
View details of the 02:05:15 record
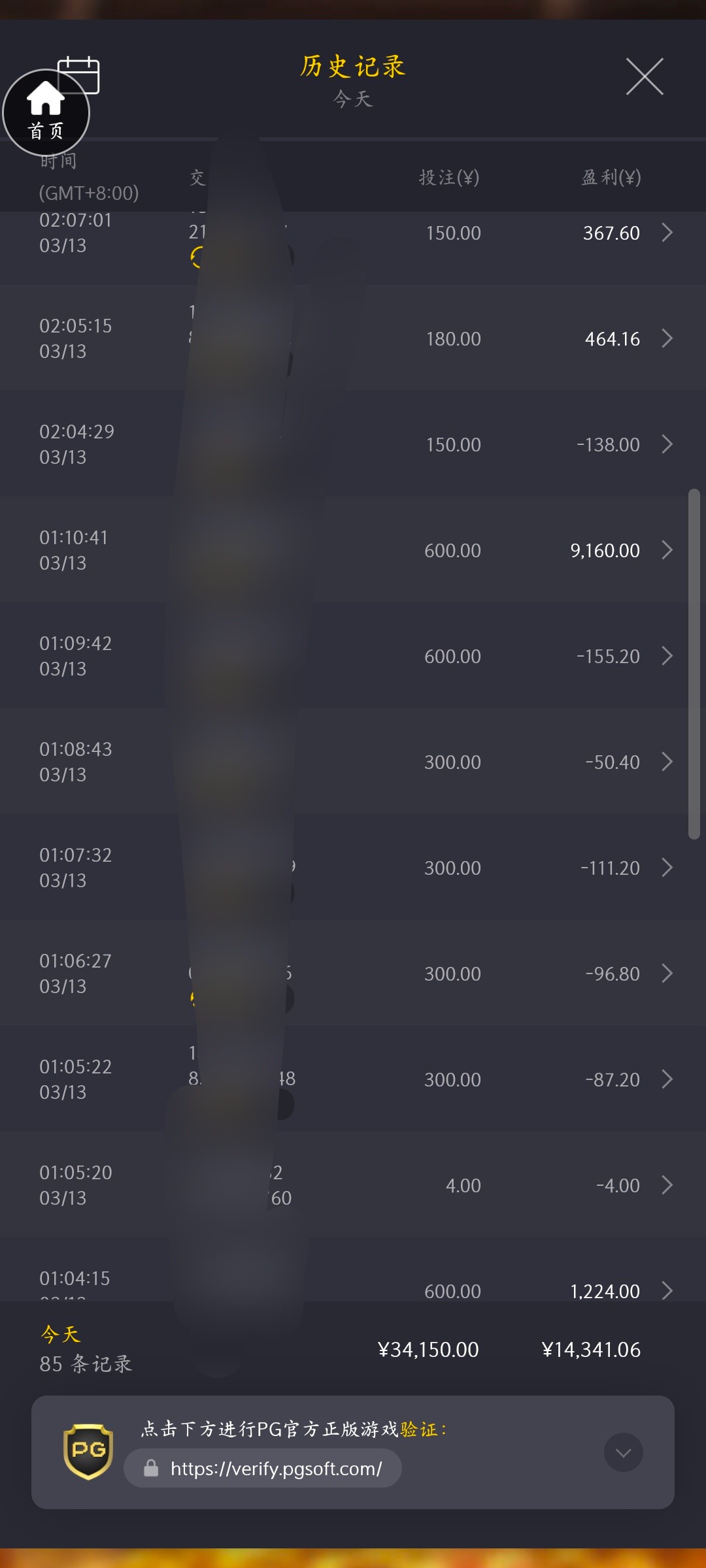(666, 338)
